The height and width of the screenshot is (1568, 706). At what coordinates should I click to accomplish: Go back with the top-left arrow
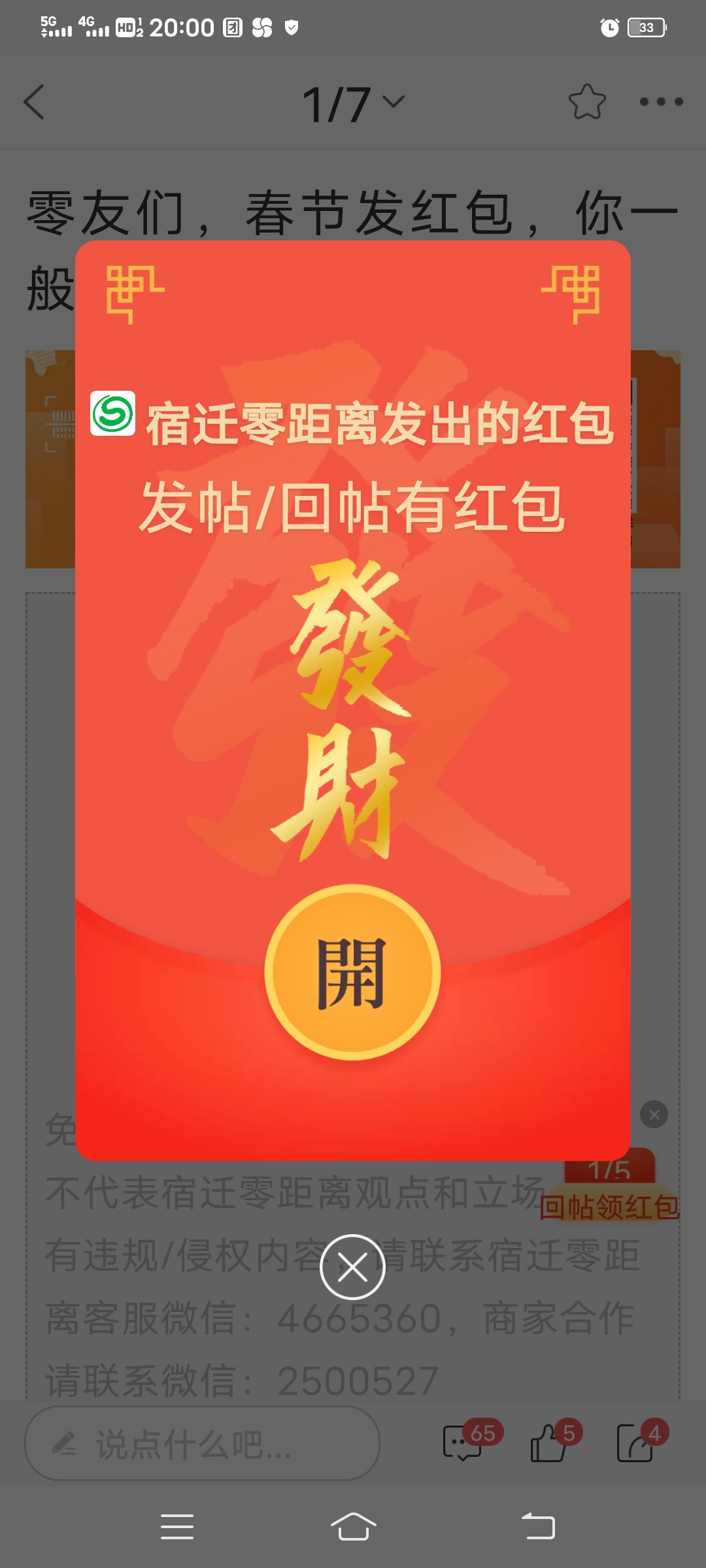(x=34, y=102)
